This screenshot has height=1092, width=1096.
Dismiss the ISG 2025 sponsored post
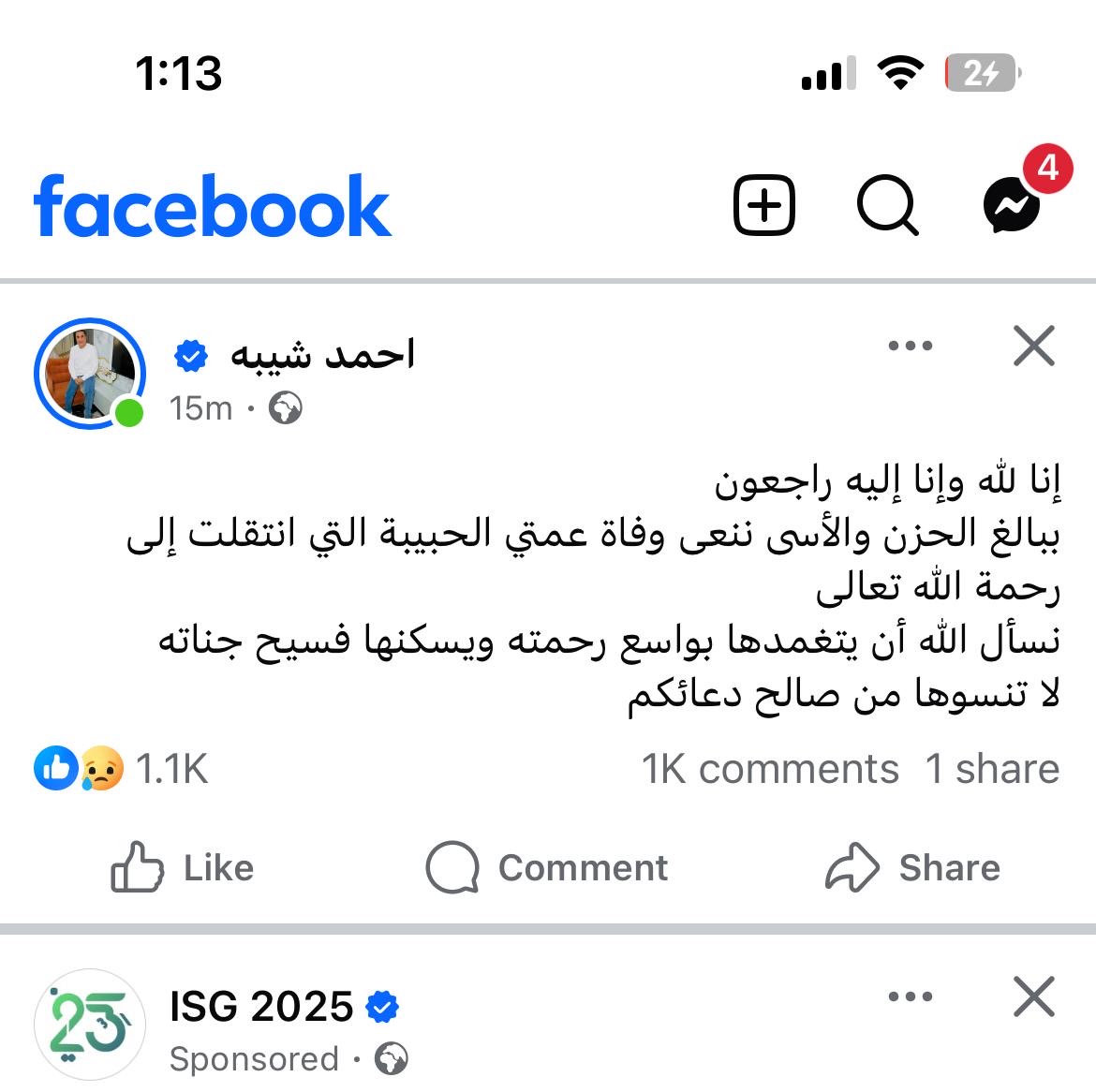tap(1034, 996)
